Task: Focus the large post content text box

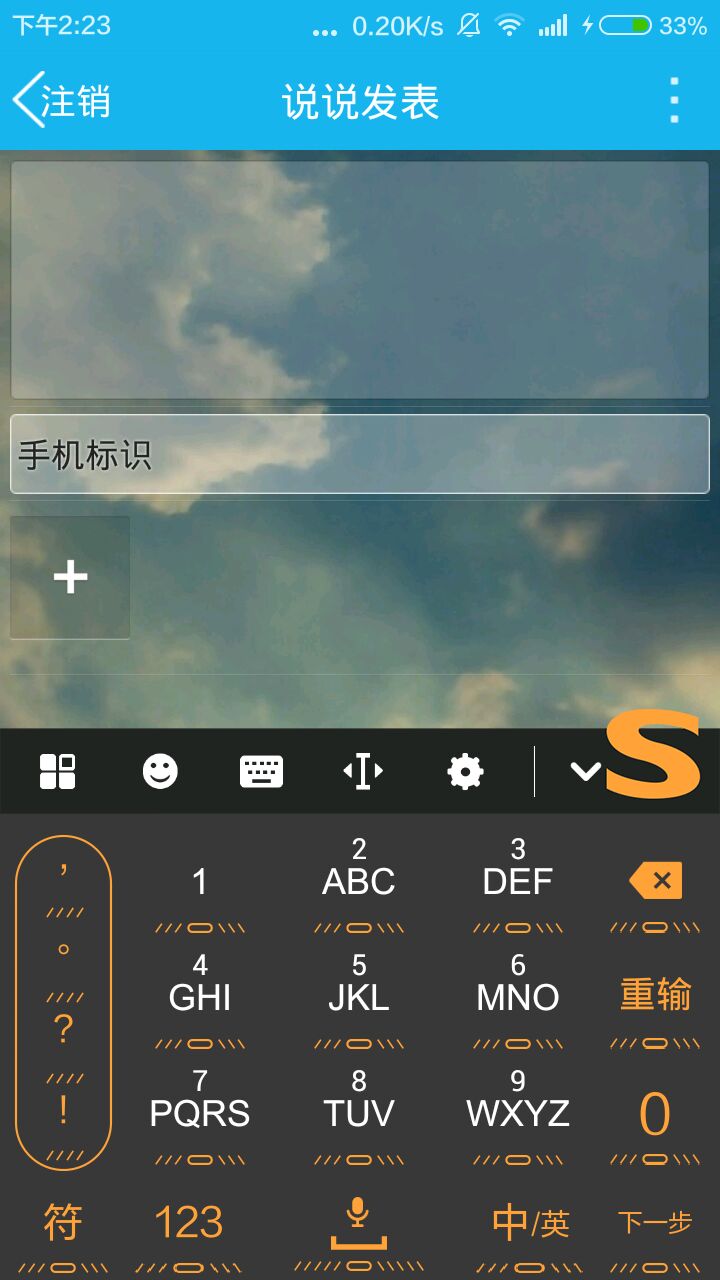Action: click(x=359, y=280)
